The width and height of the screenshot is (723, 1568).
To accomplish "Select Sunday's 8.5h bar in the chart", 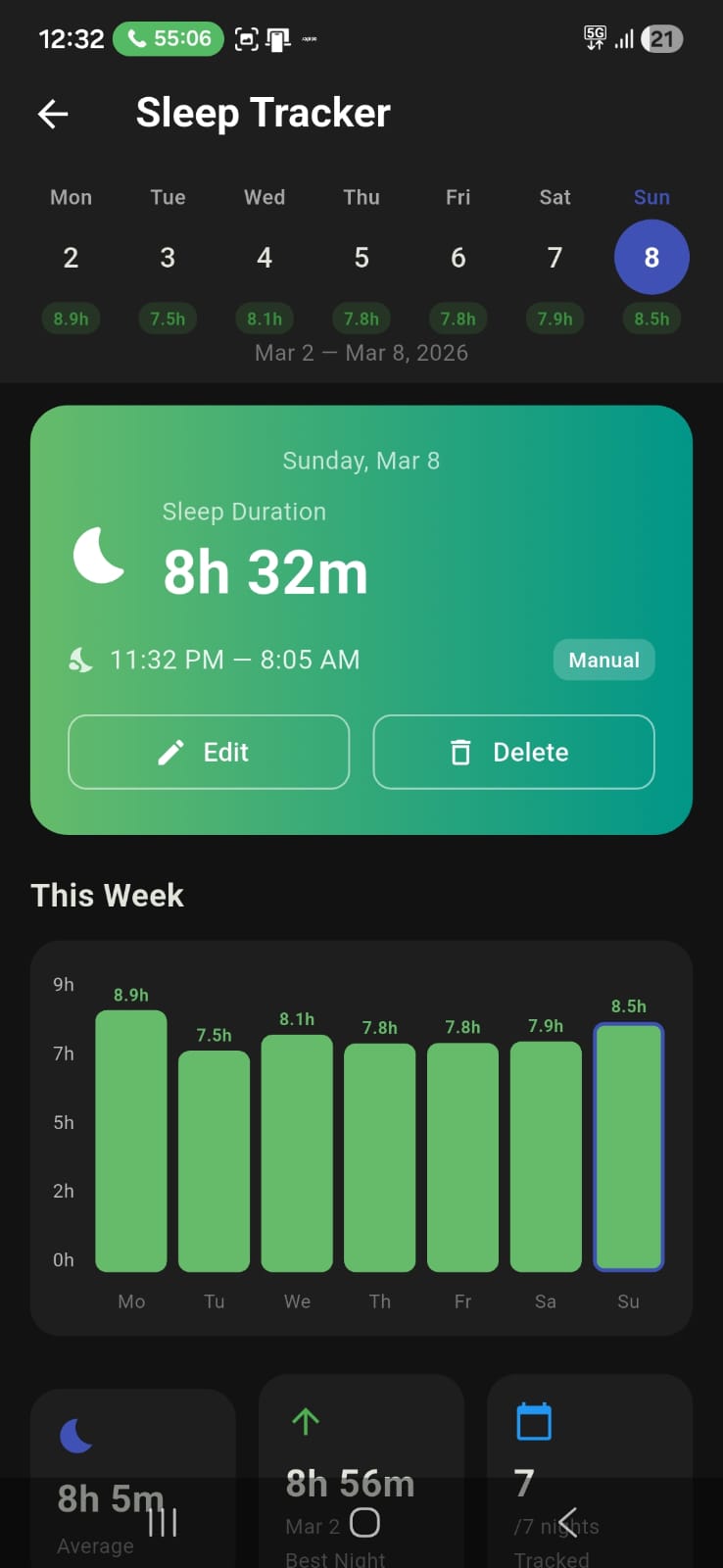I will pyautogui.click(x=629, y=1147).
